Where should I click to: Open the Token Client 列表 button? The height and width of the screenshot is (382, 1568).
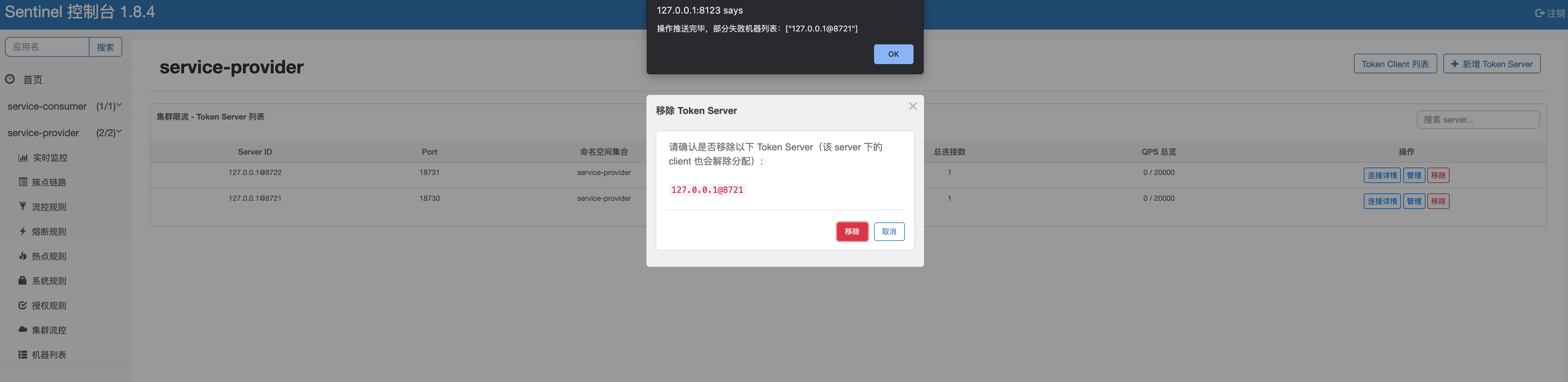click(1395, 64)
